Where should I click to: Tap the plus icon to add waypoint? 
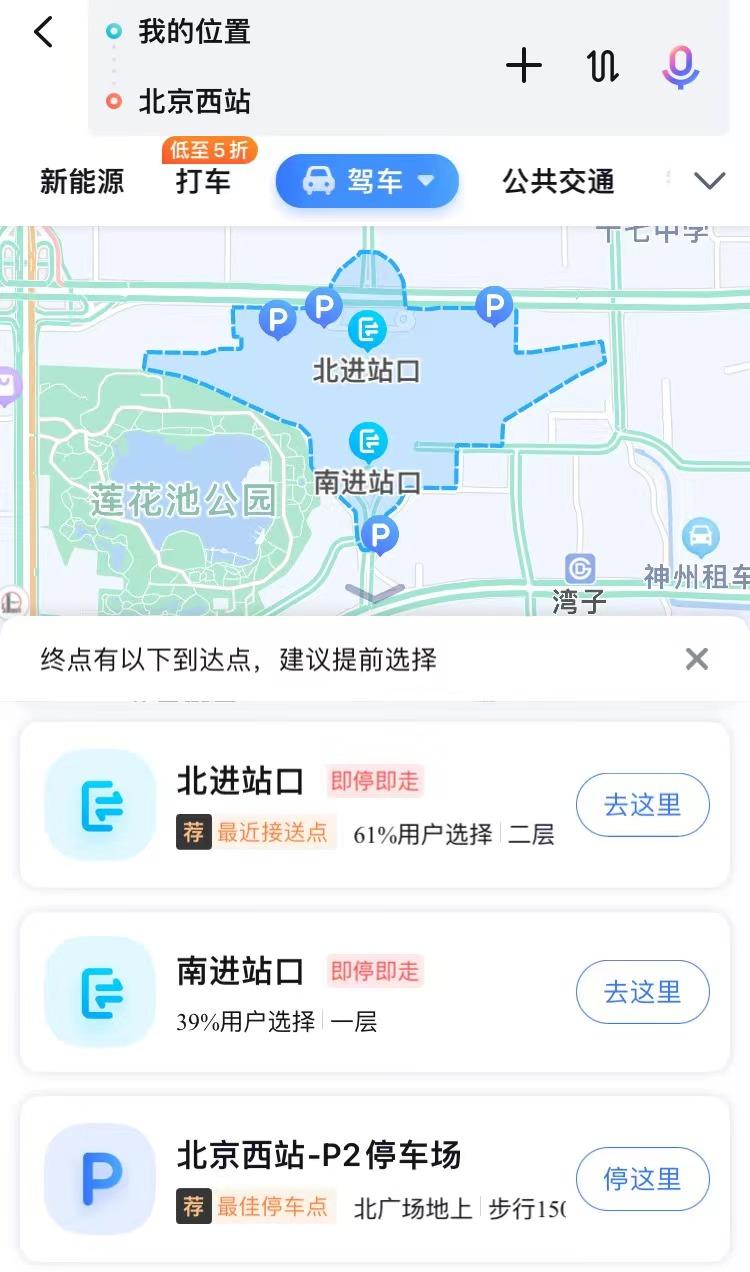524,67
